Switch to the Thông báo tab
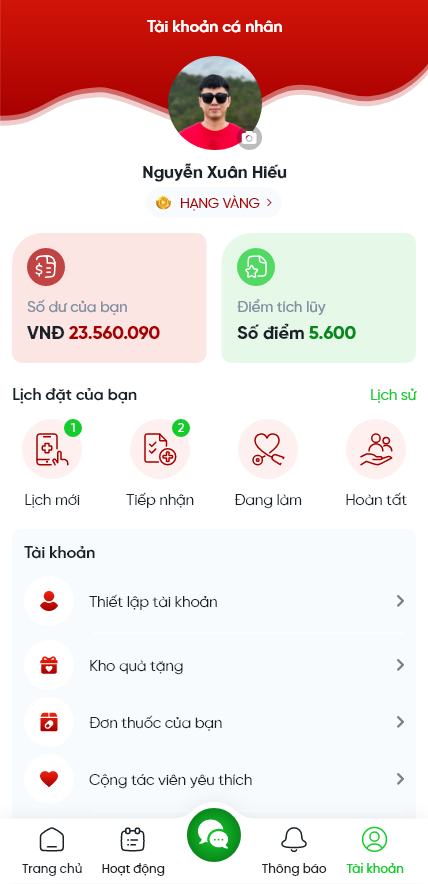 pos(294,851)
